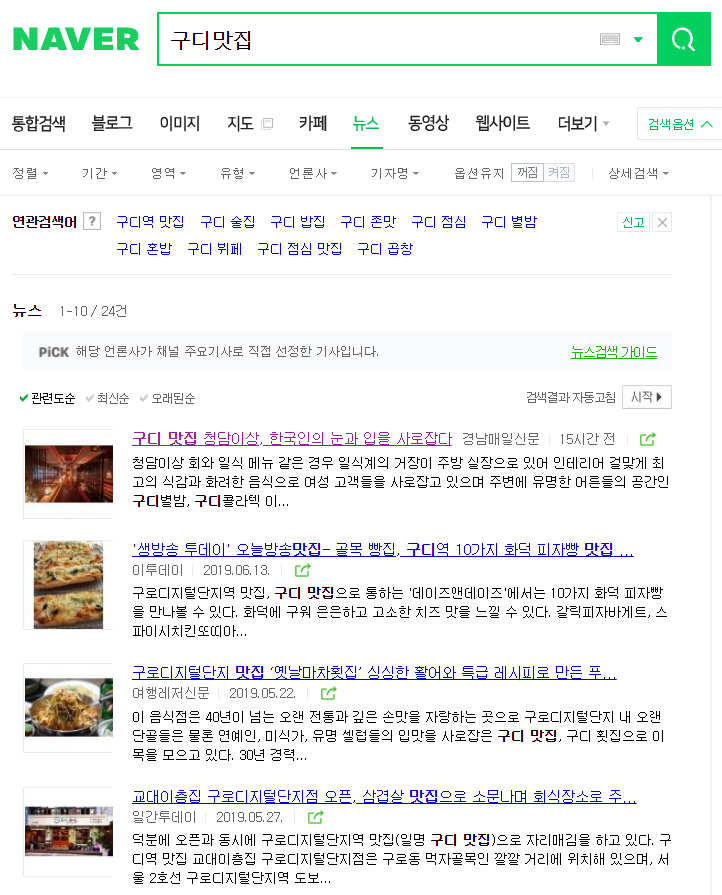722x895 pixels.
Task: Switch to the 이미지 tab
Action: point(180,124)
